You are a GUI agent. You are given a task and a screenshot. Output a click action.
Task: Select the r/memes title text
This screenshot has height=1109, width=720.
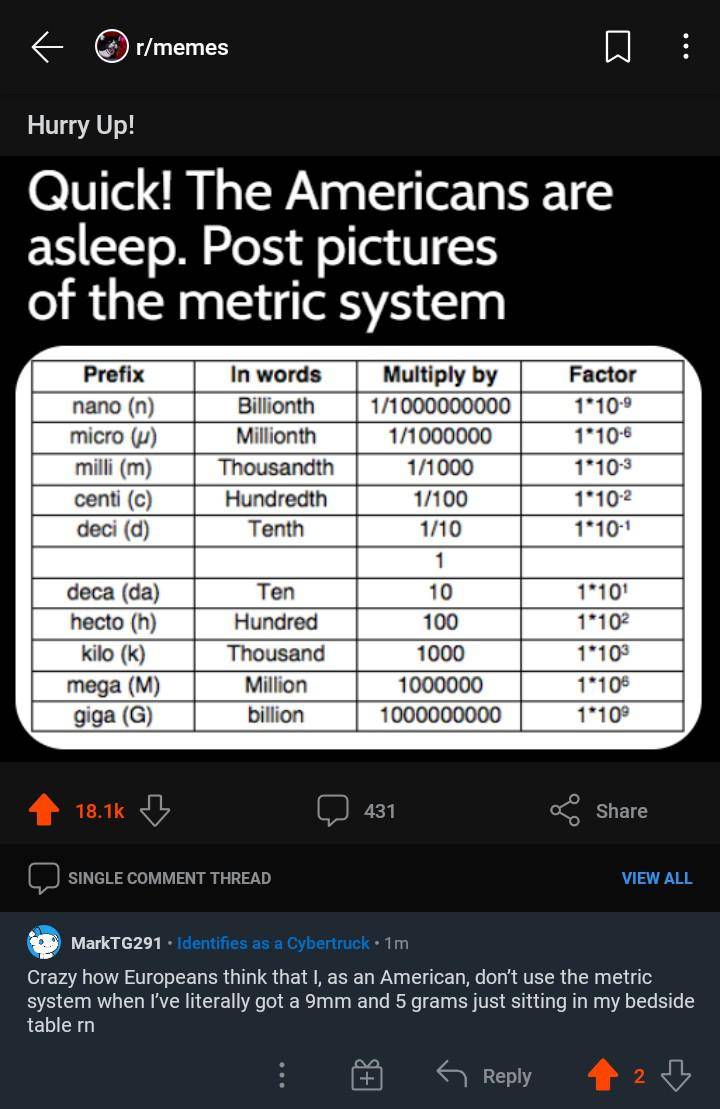(x=181, y=46)
